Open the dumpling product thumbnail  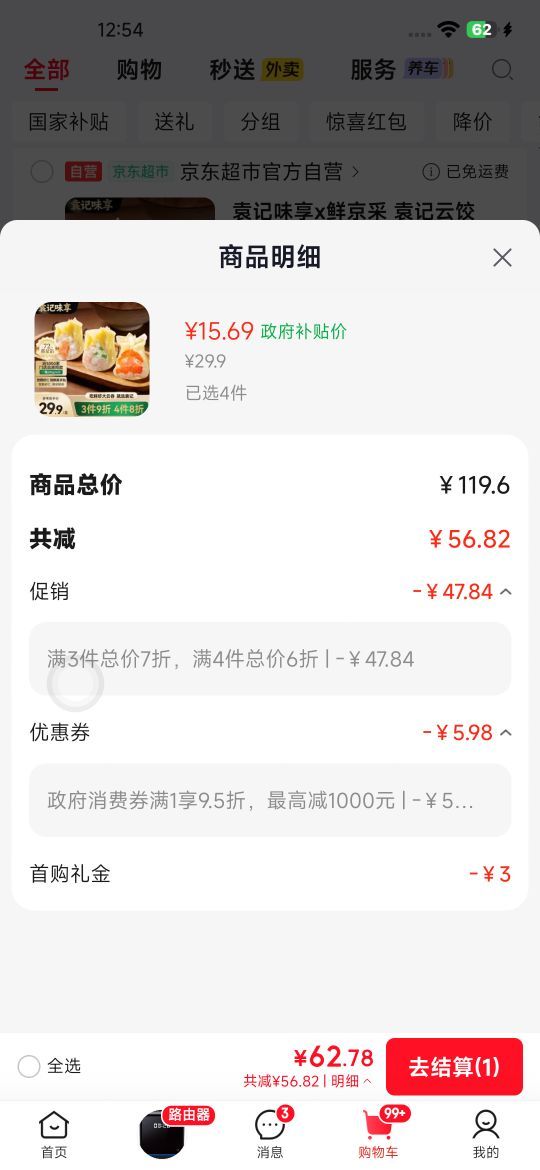coord(92,359)
